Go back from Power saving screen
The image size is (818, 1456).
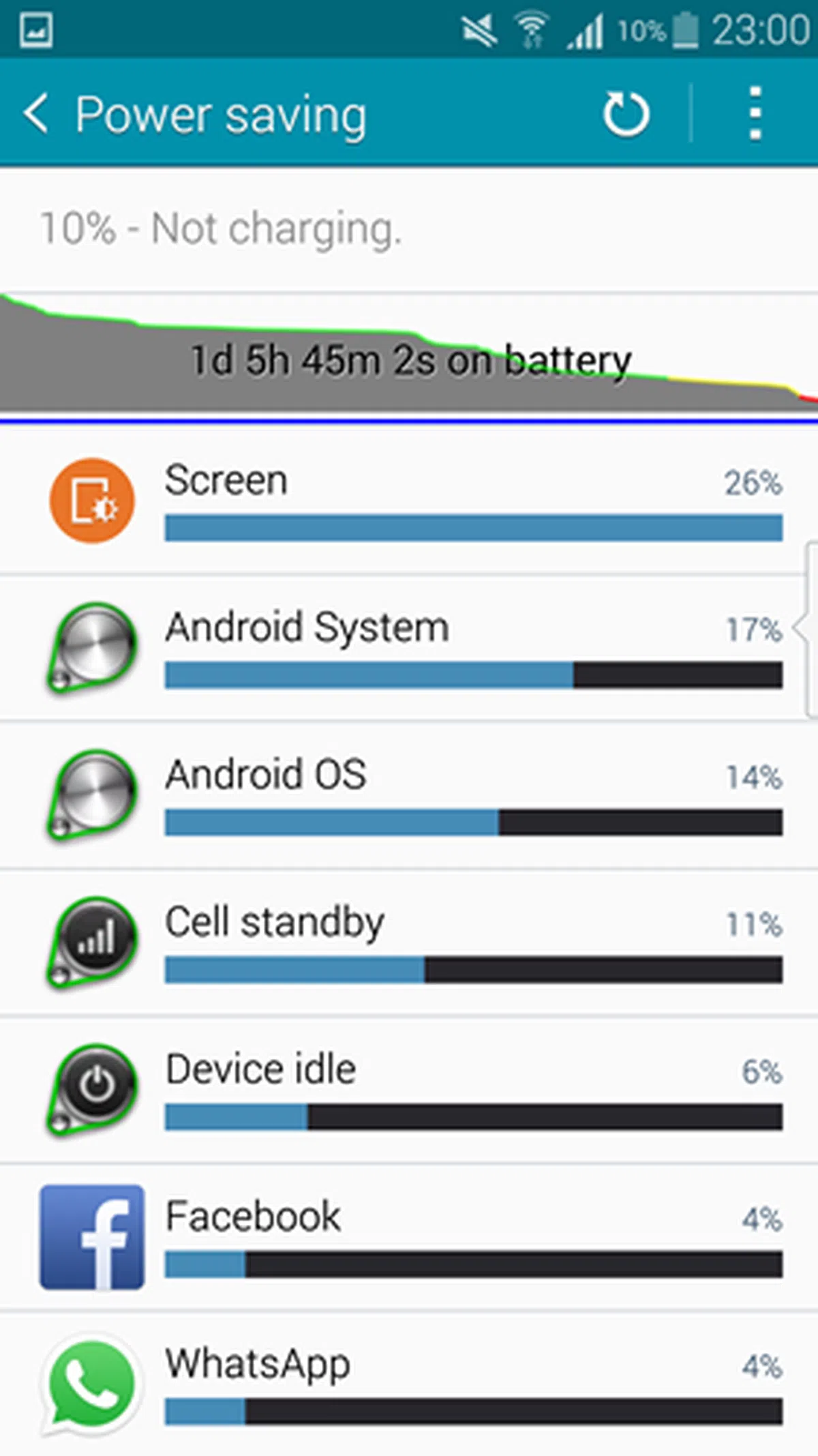[35, 114]
